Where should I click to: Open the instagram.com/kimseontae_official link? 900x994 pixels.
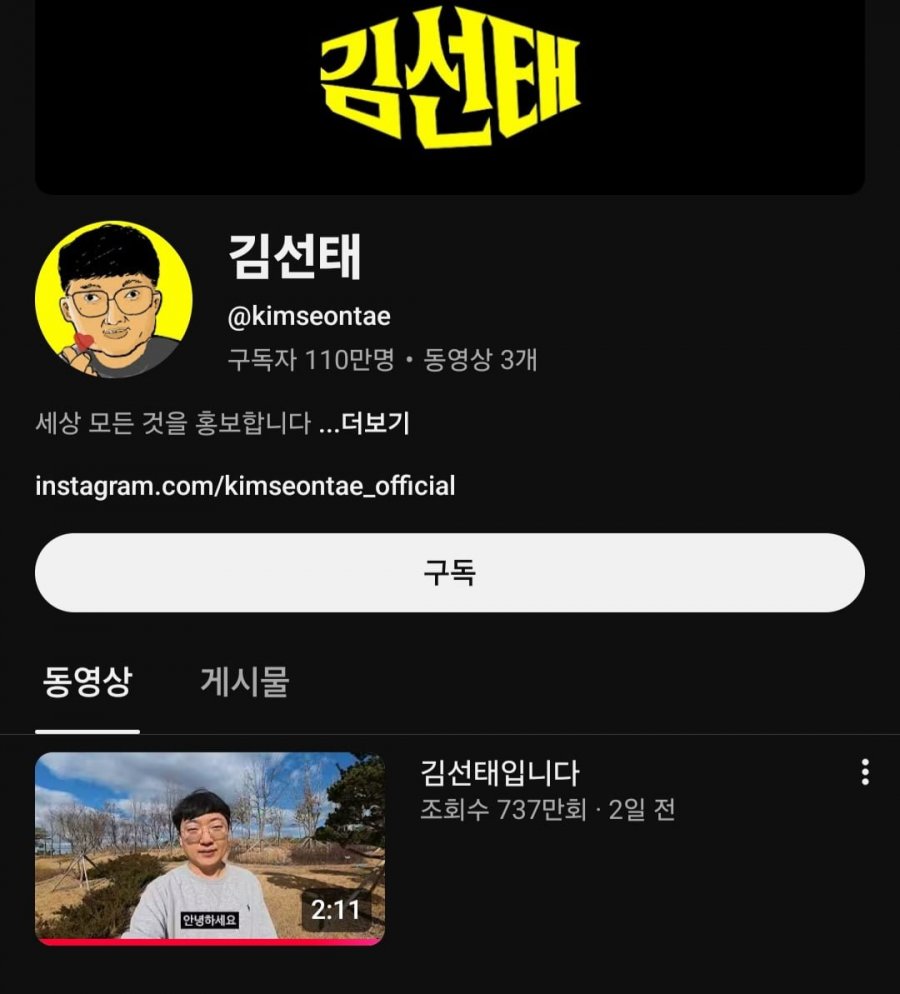tap(245, 486)
